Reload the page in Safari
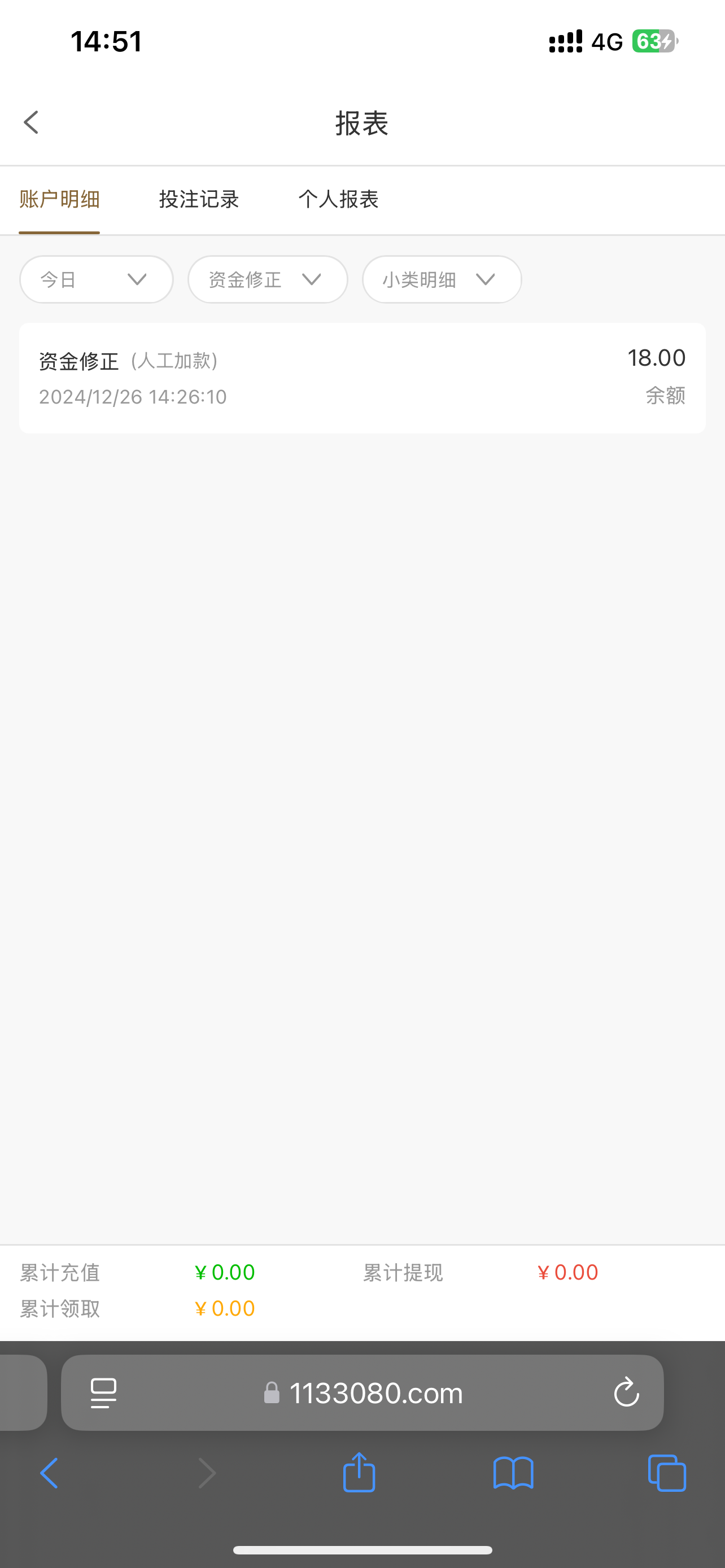Image resolution: width=725 pixels, height=1568 pixels. pyautogui.click(x=626, y=1392)
